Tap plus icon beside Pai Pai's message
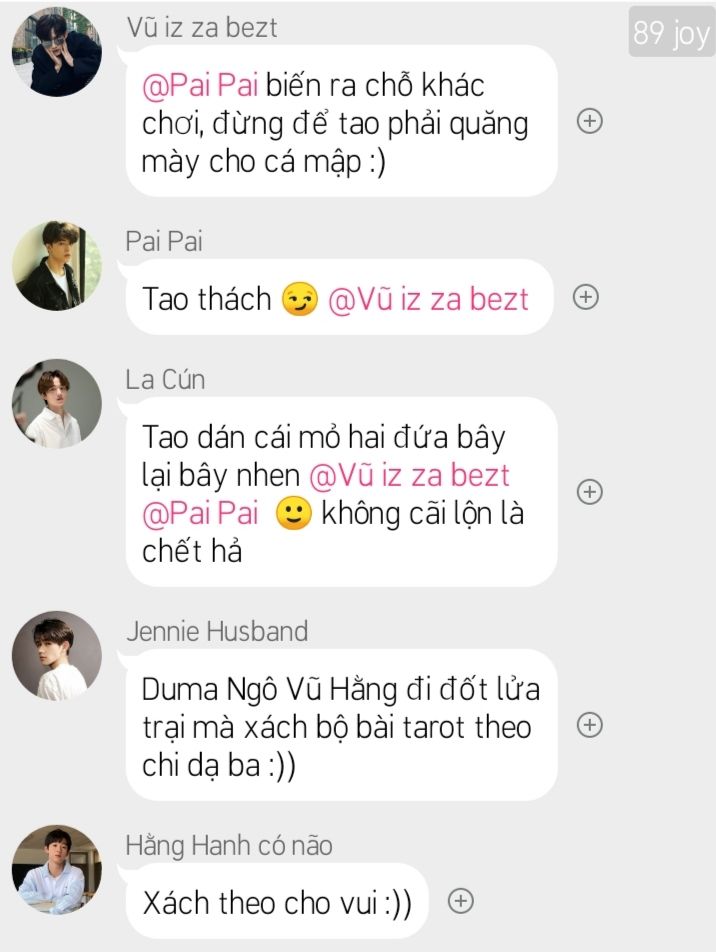The image size is (716, 952). (x=586, y=297)
